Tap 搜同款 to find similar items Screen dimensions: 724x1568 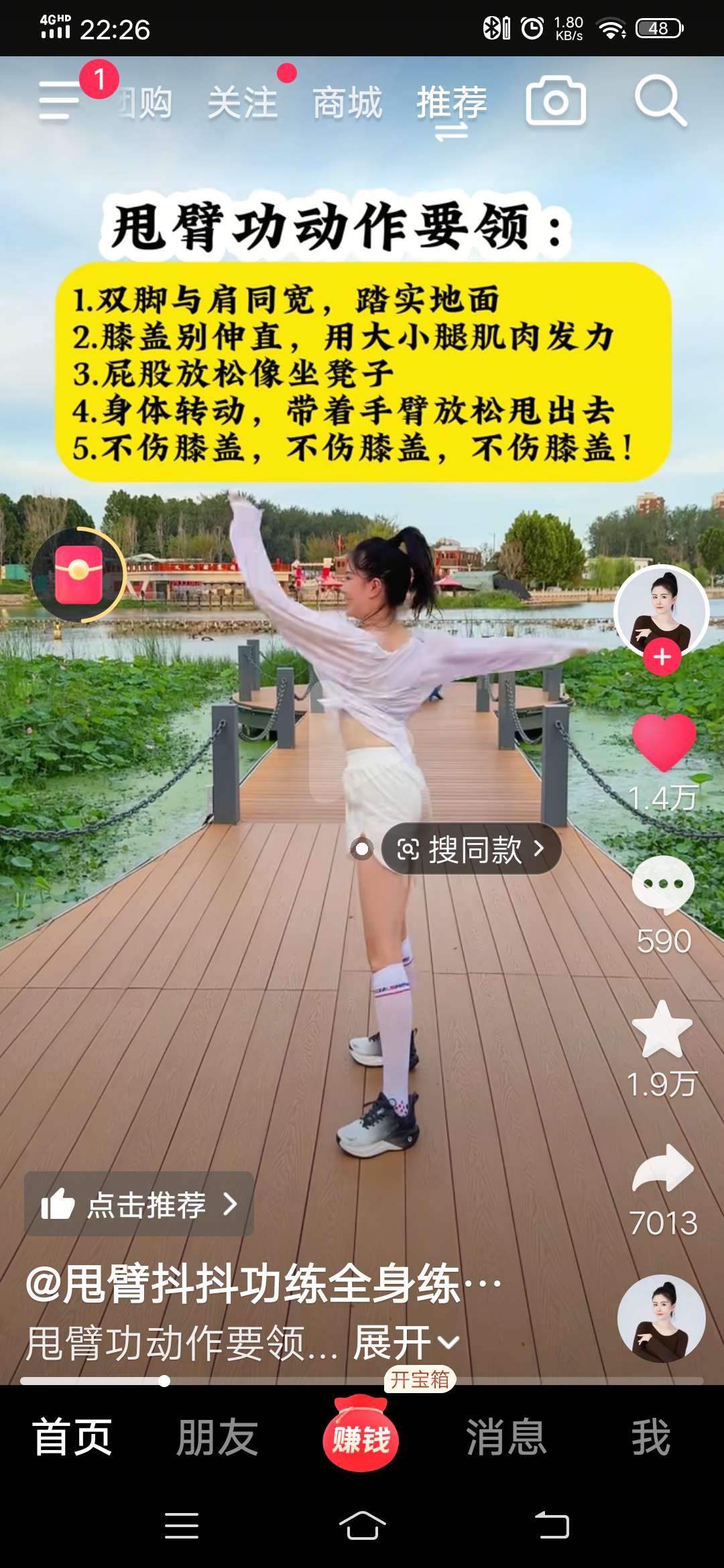[471, 849]
